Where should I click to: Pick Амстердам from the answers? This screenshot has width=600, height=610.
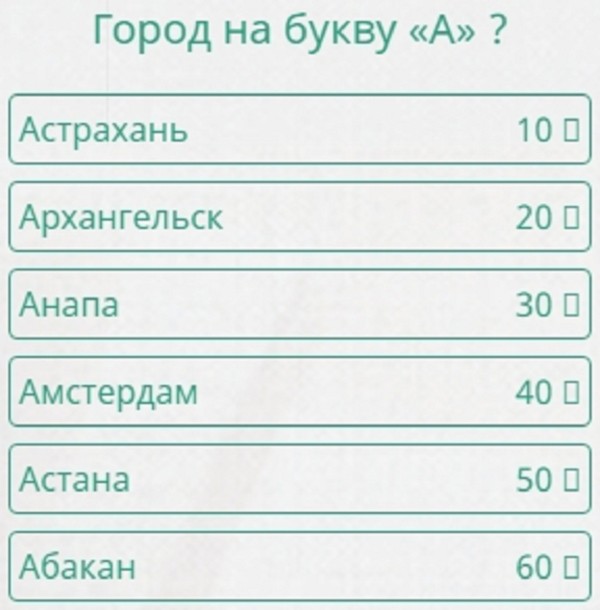coord(300,392)
